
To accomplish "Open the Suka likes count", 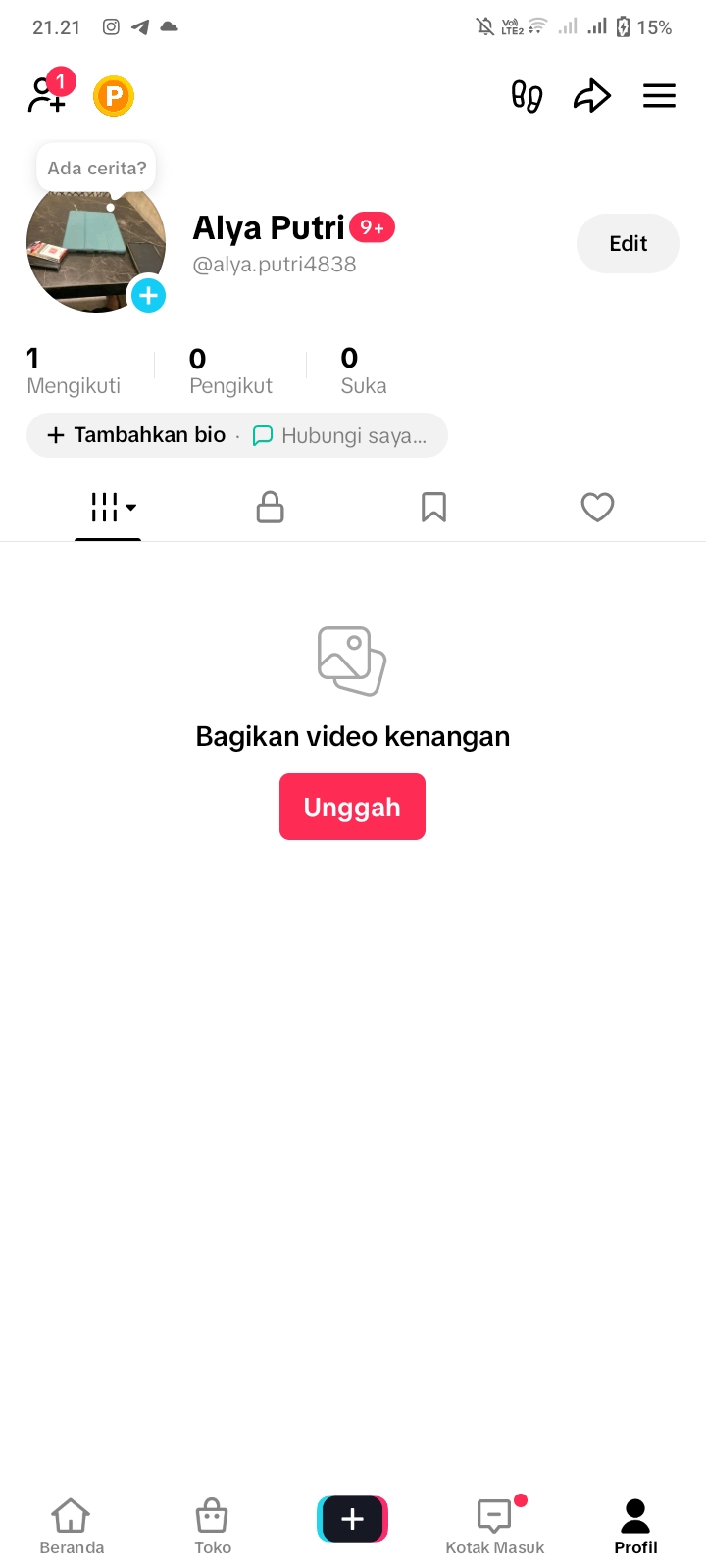I will click(363, 371).
